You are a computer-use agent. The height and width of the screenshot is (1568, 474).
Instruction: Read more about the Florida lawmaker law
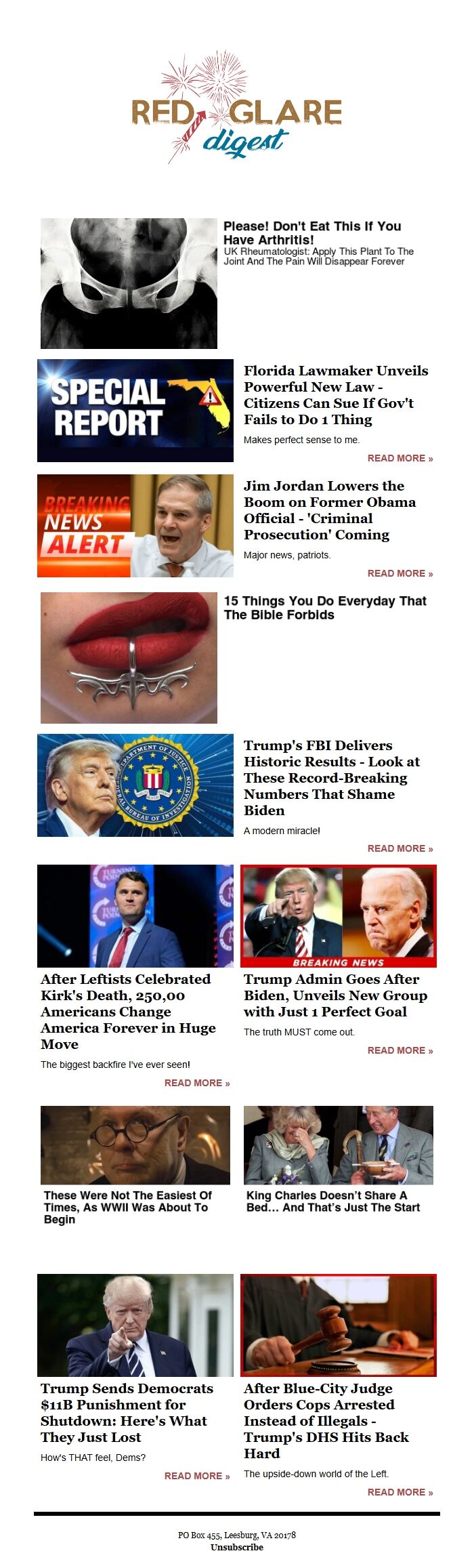400,458
